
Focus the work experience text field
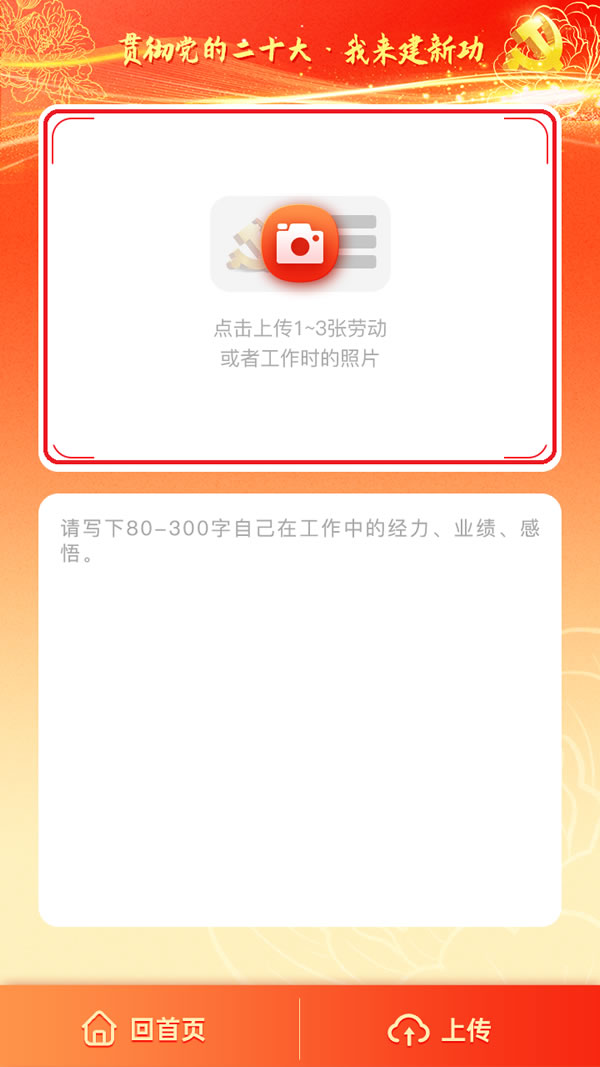pyautogui.click(x=300, y=710)
